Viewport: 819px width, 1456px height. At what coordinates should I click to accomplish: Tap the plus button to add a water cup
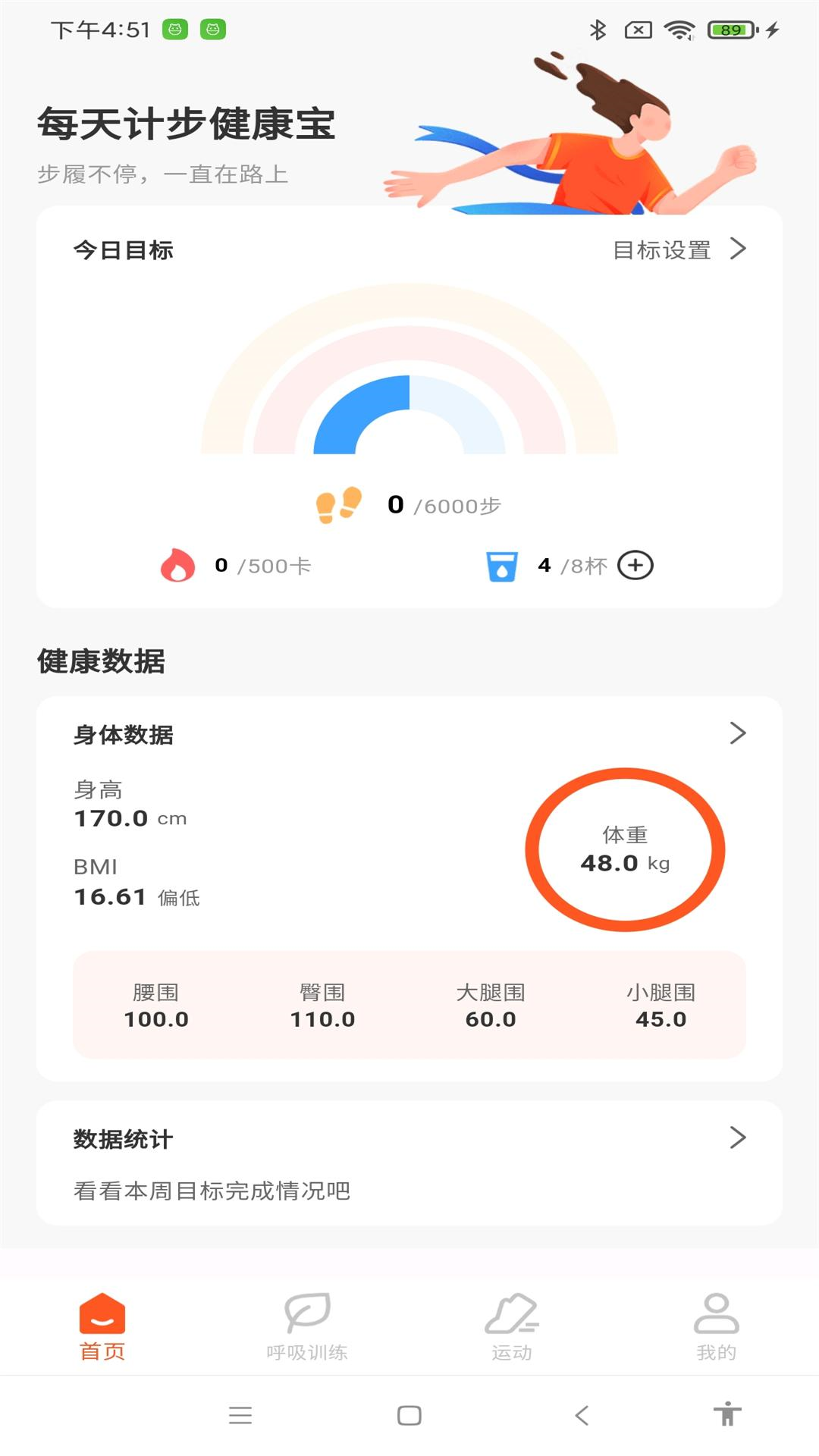(x=637, y=565)
